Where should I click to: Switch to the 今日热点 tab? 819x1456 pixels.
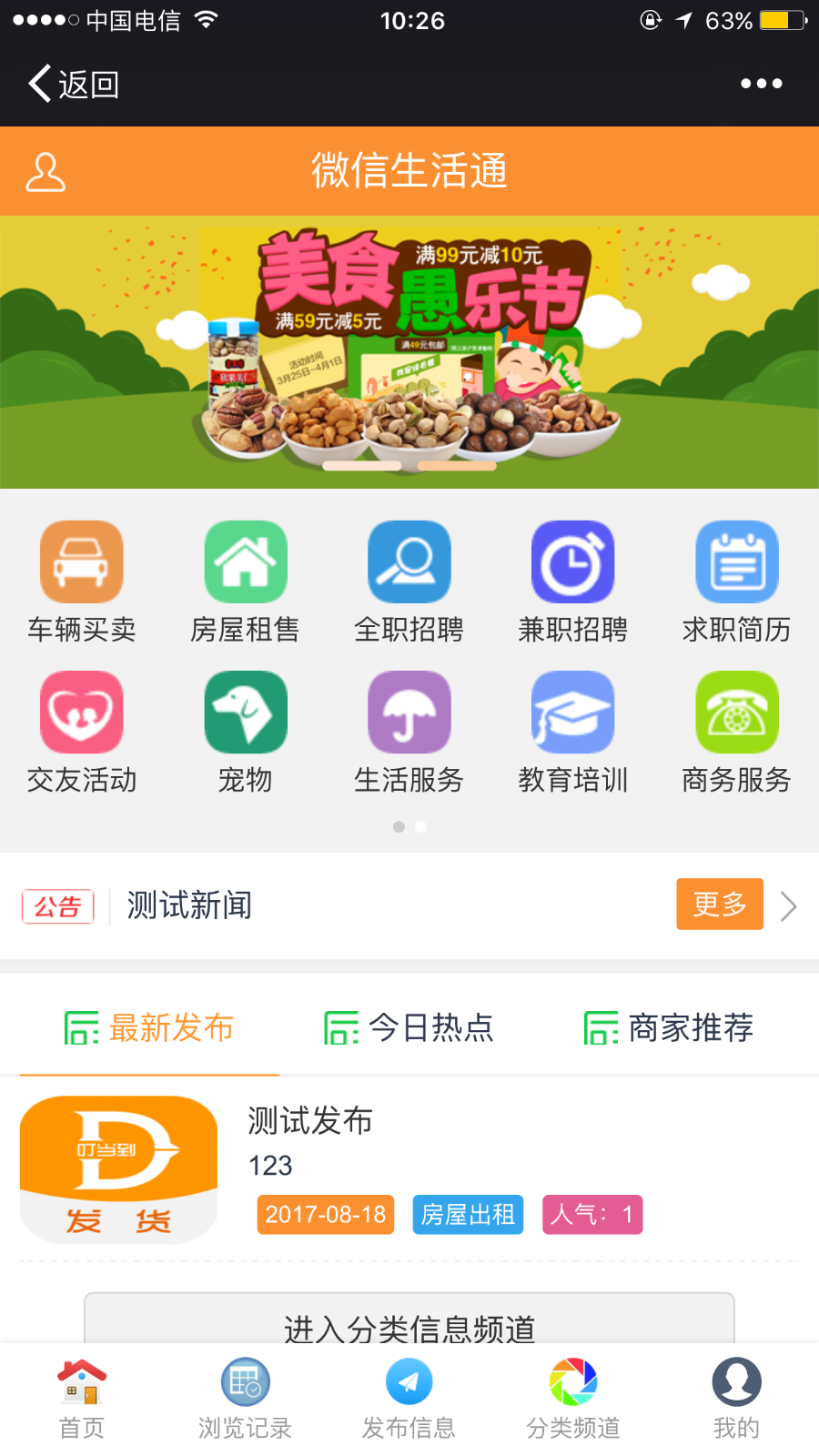coord(409,1028)
